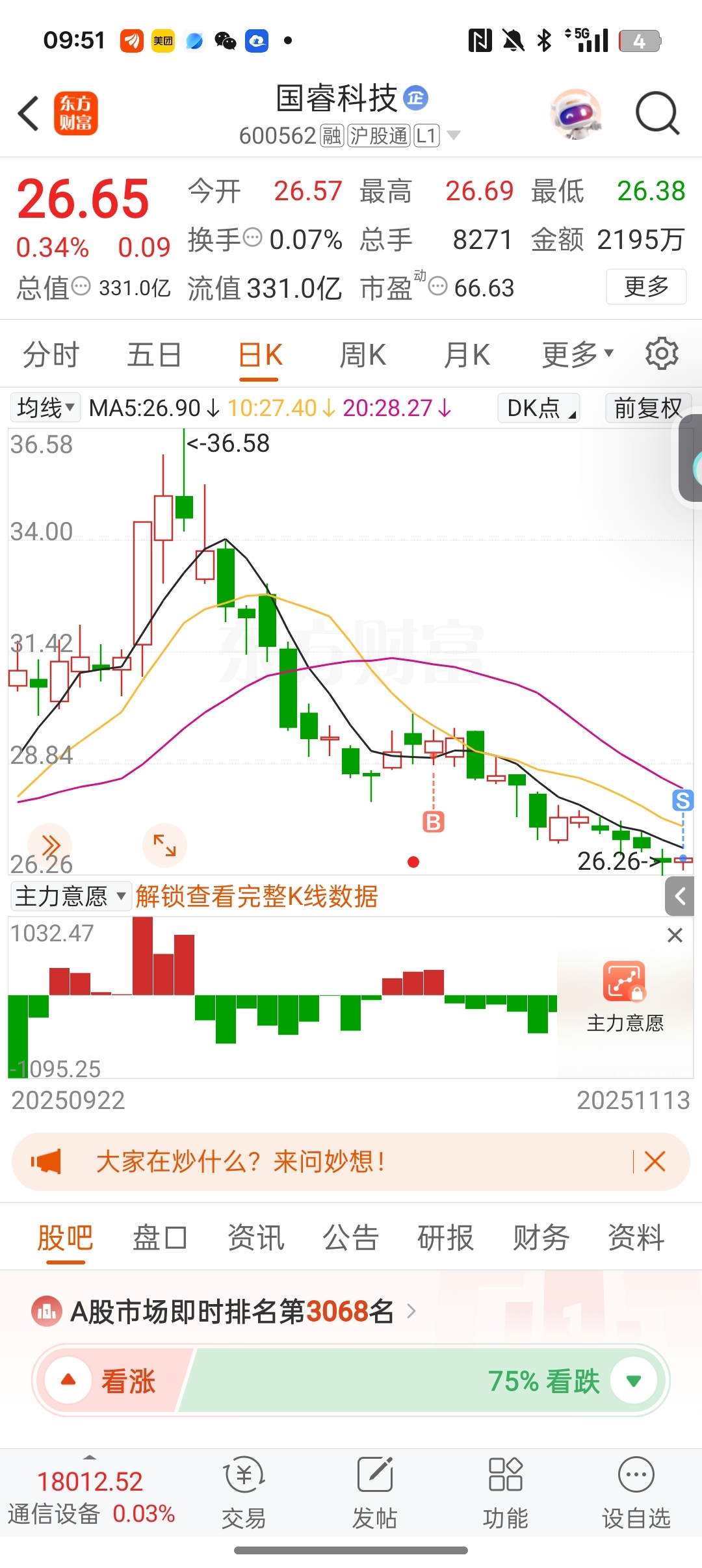Vote 看跌 on the sentiment bar
The height and width of the screenshot is (1568, 702).
pyautogui.click(x=634, y=1381)
